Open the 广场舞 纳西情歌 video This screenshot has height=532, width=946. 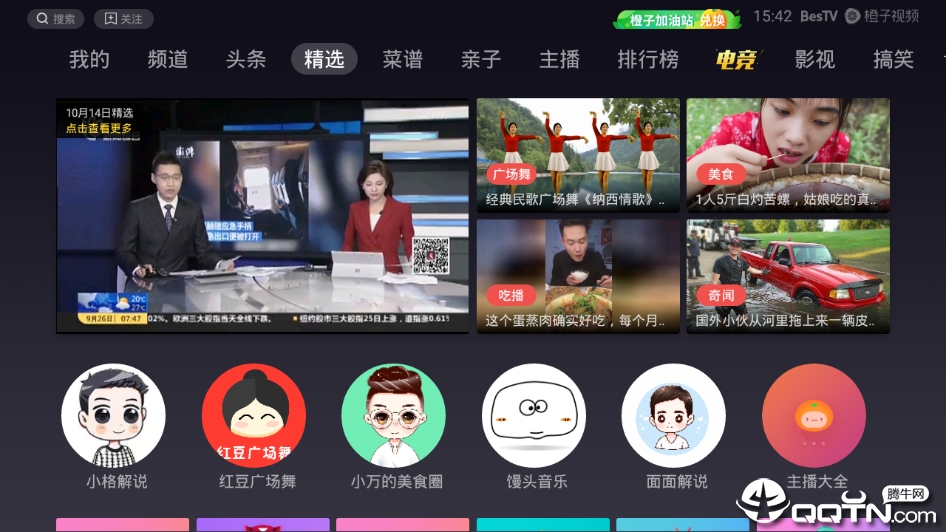(578, 154)
